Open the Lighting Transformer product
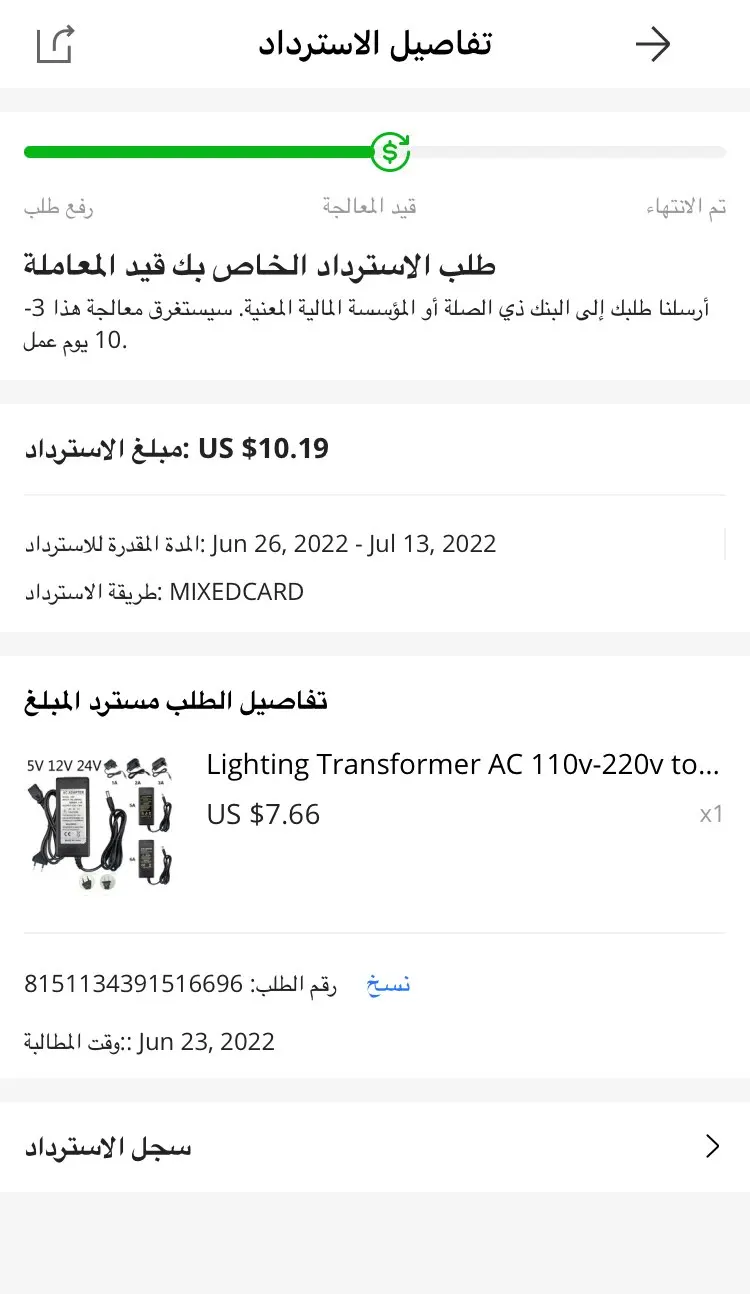This screenshot has height=1294, width=750. click(462, 765)
